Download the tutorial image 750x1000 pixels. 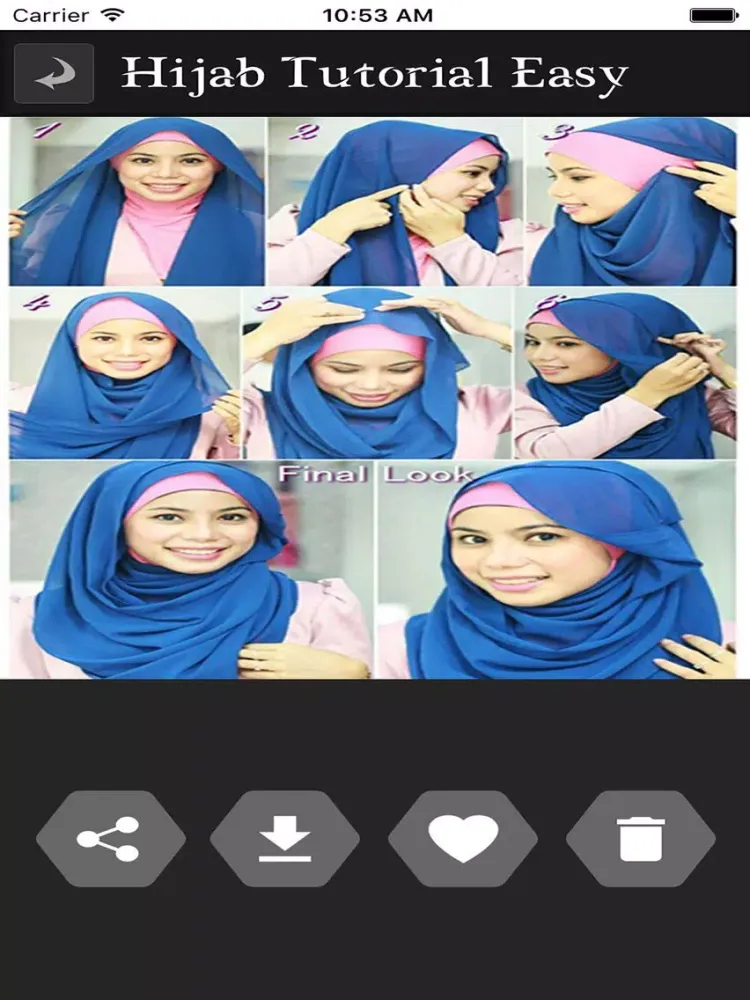point(285,839)
